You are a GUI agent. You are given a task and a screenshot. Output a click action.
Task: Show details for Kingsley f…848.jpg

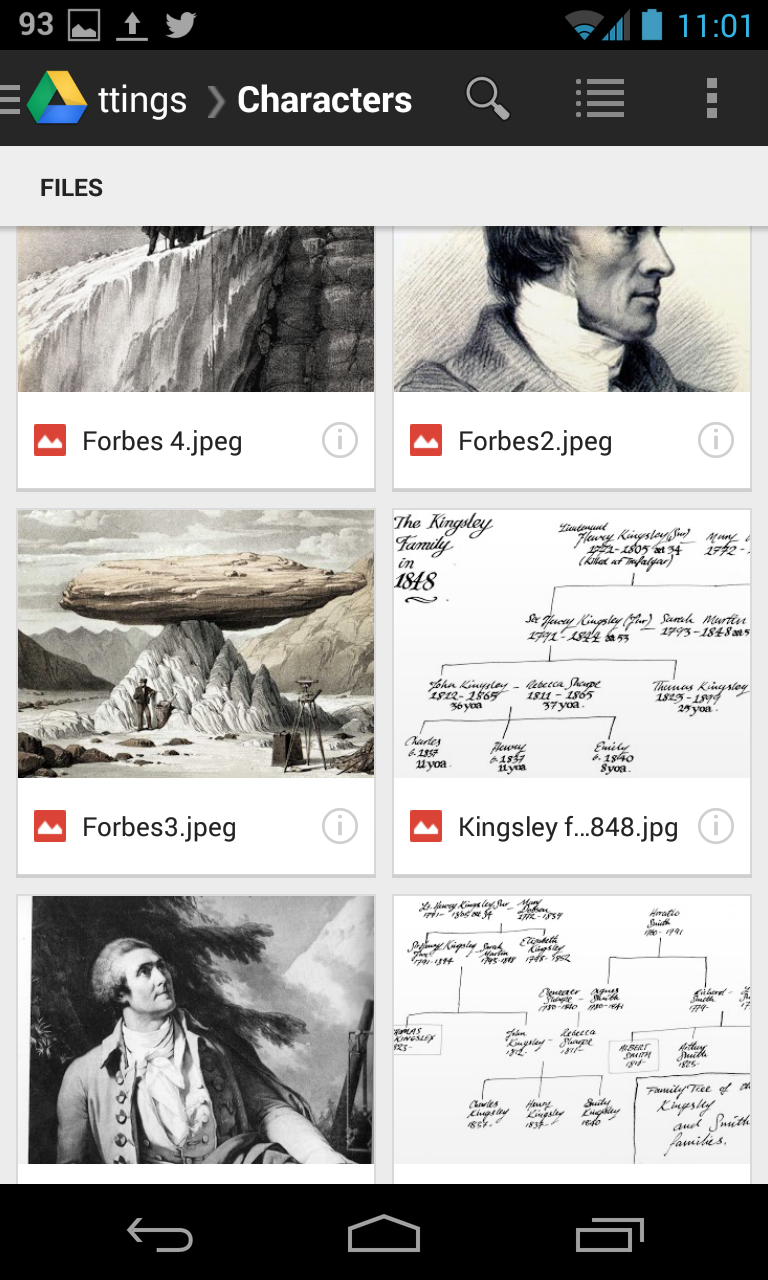click(x=716, y=826)
